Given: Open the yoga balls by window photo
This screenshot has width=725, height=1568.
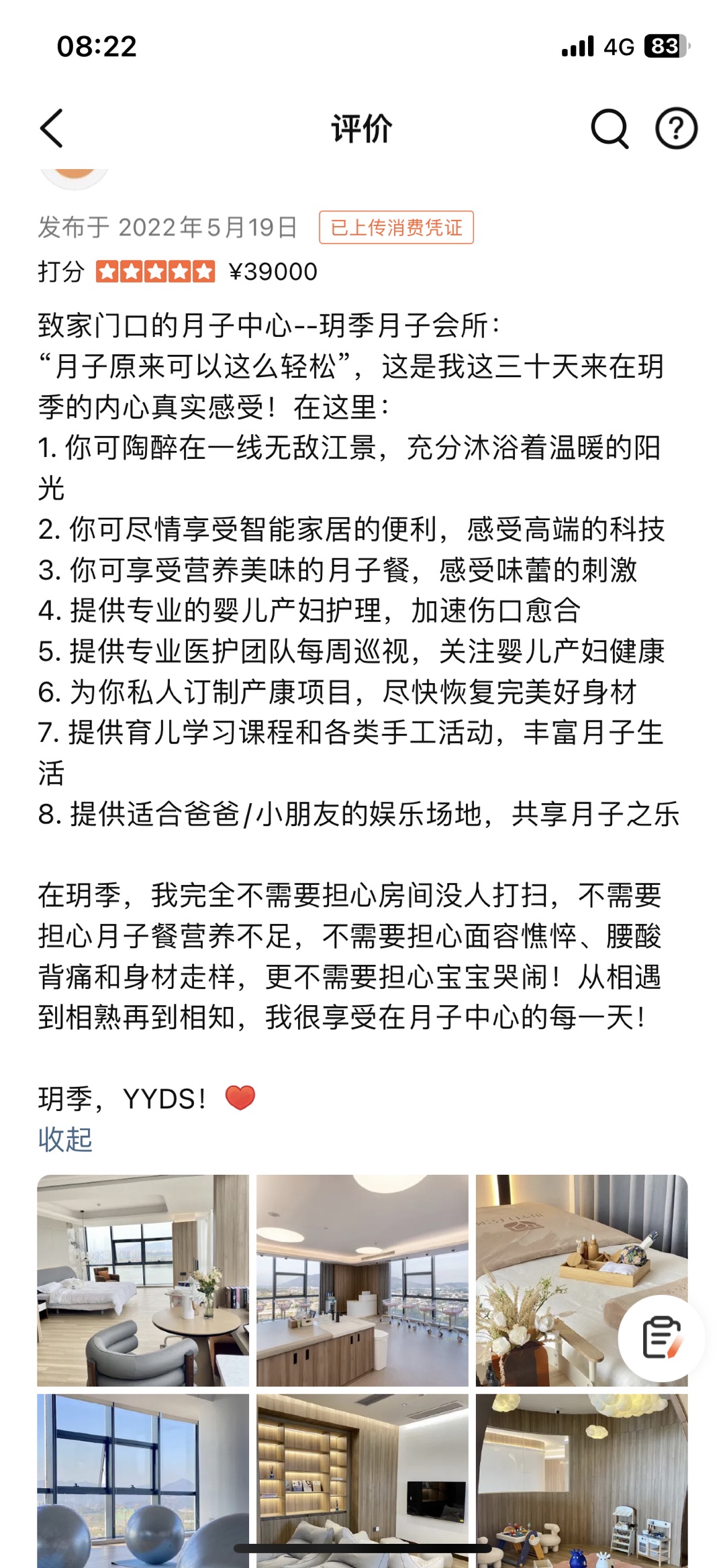Looking at the screenshot, I should (143, 1479).
